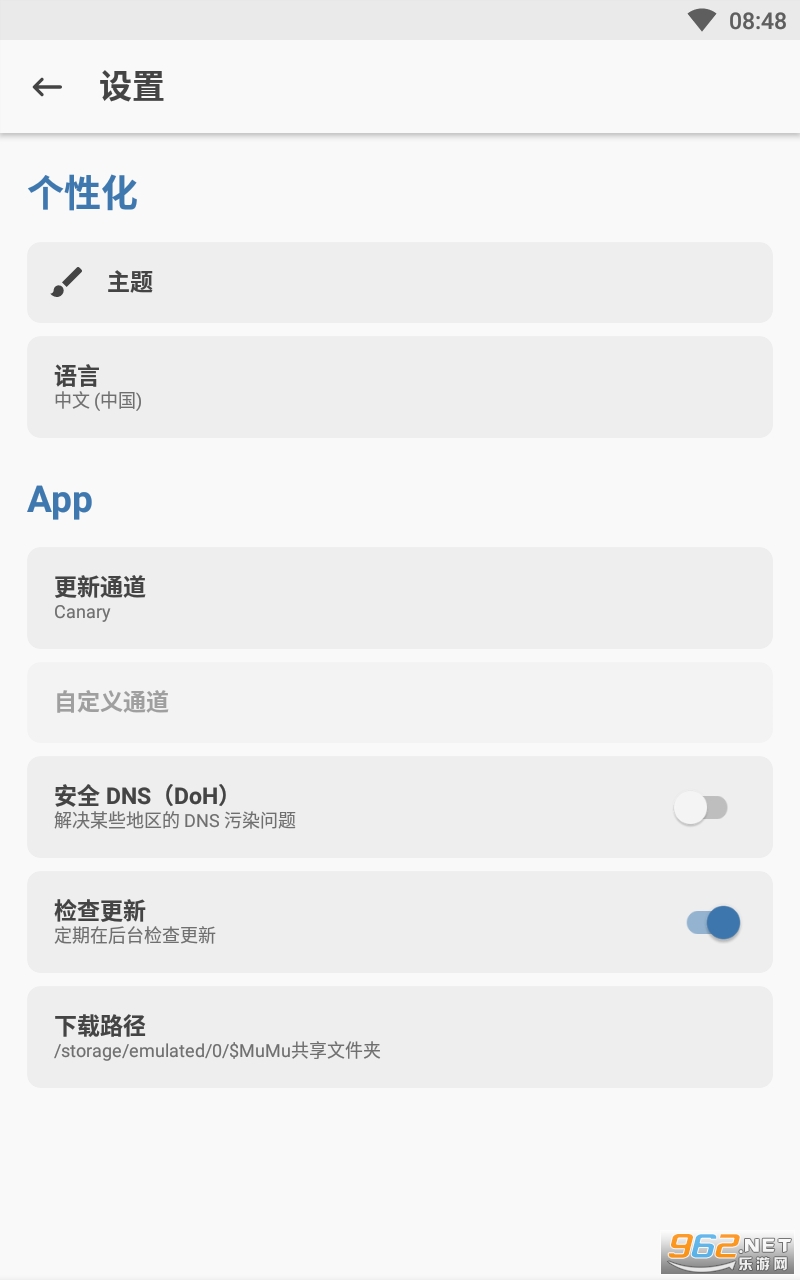Screen dimensions: 800x1280
Task: Change the 下载路径 download path
Action: tap(400, 1037)
